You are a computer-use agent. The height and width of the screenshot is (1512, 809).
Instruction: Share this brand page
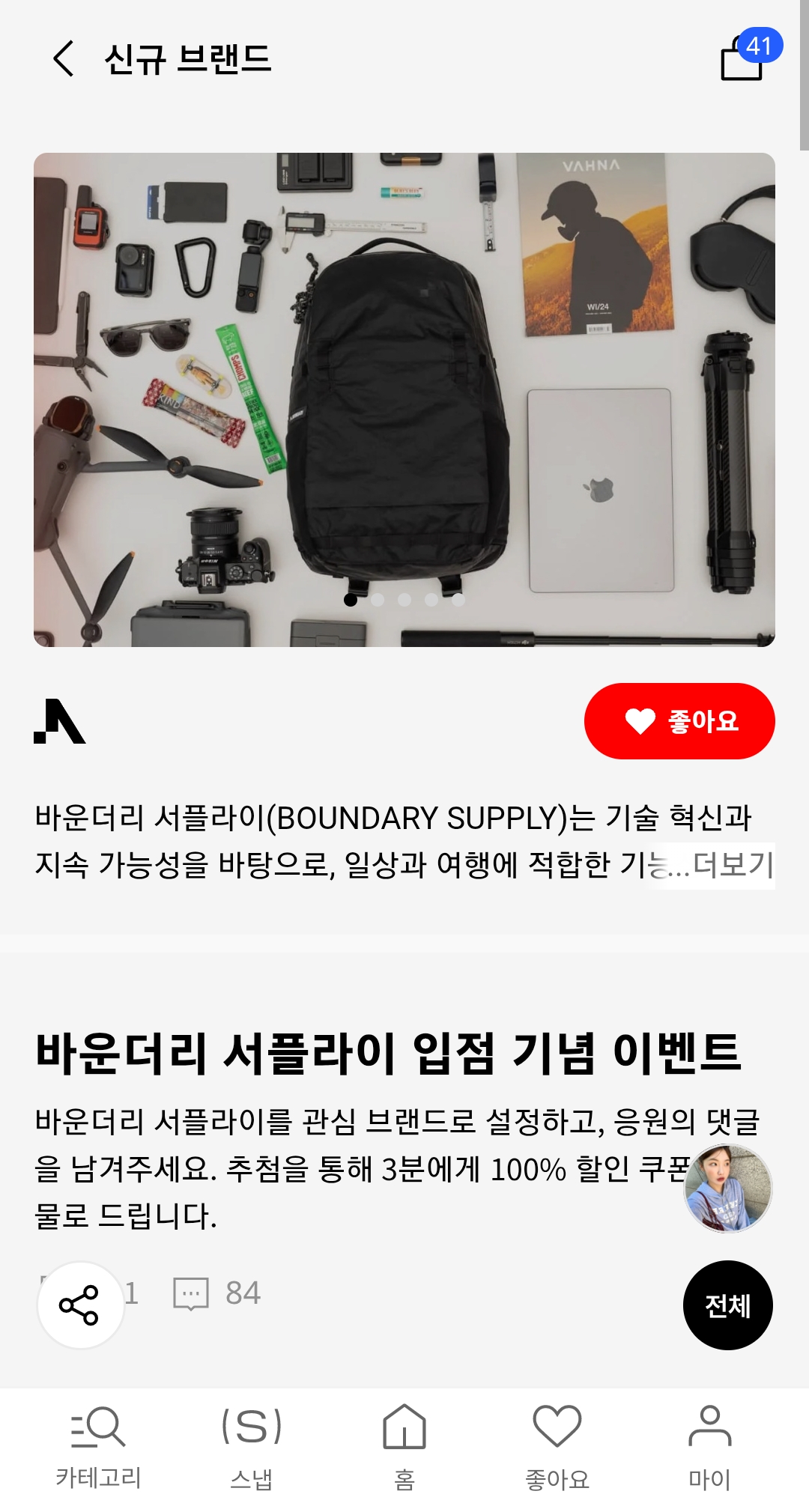(x=80, y=1305)
